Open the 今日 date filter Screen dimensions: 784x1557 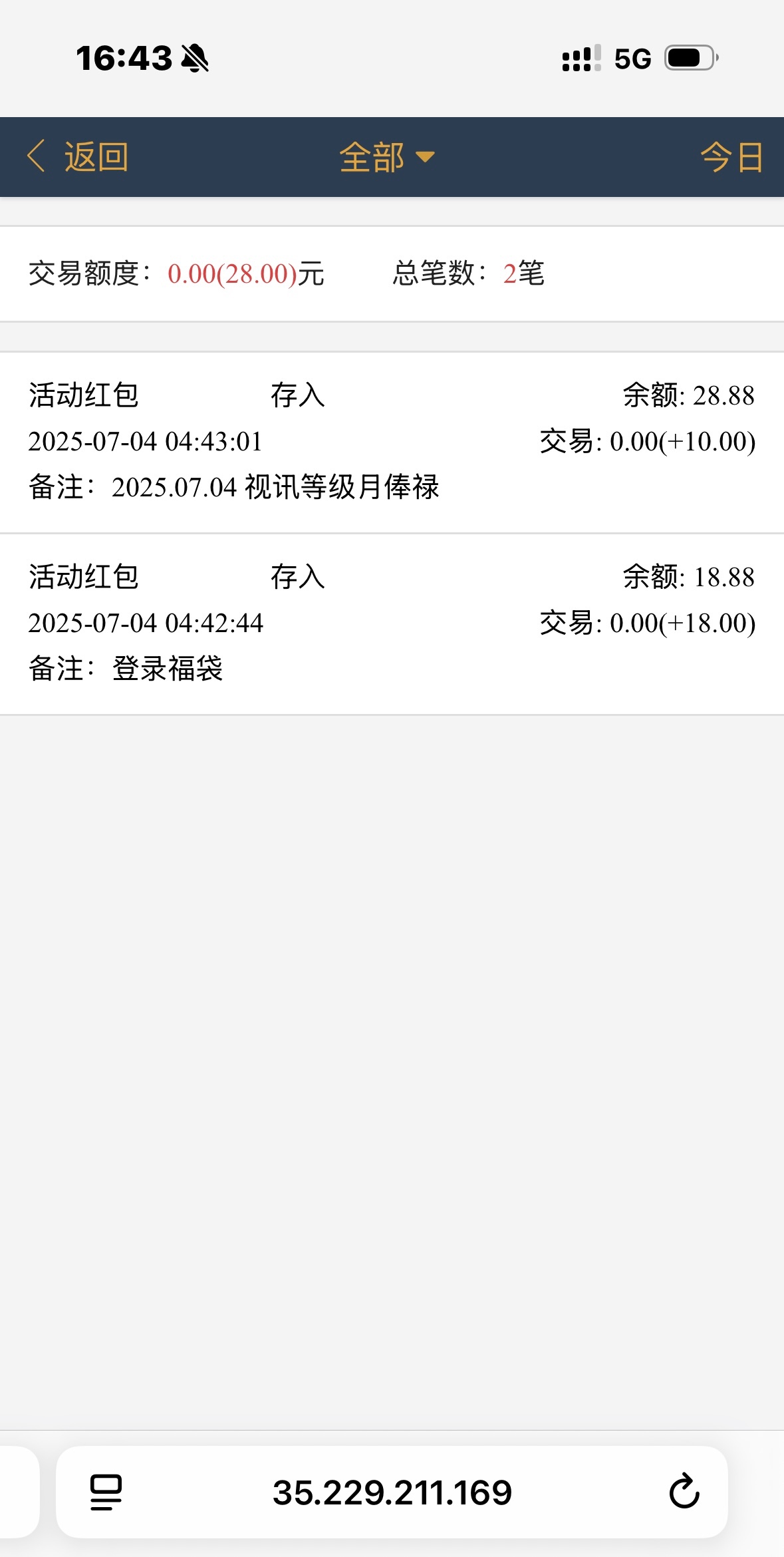click(731, 157)
